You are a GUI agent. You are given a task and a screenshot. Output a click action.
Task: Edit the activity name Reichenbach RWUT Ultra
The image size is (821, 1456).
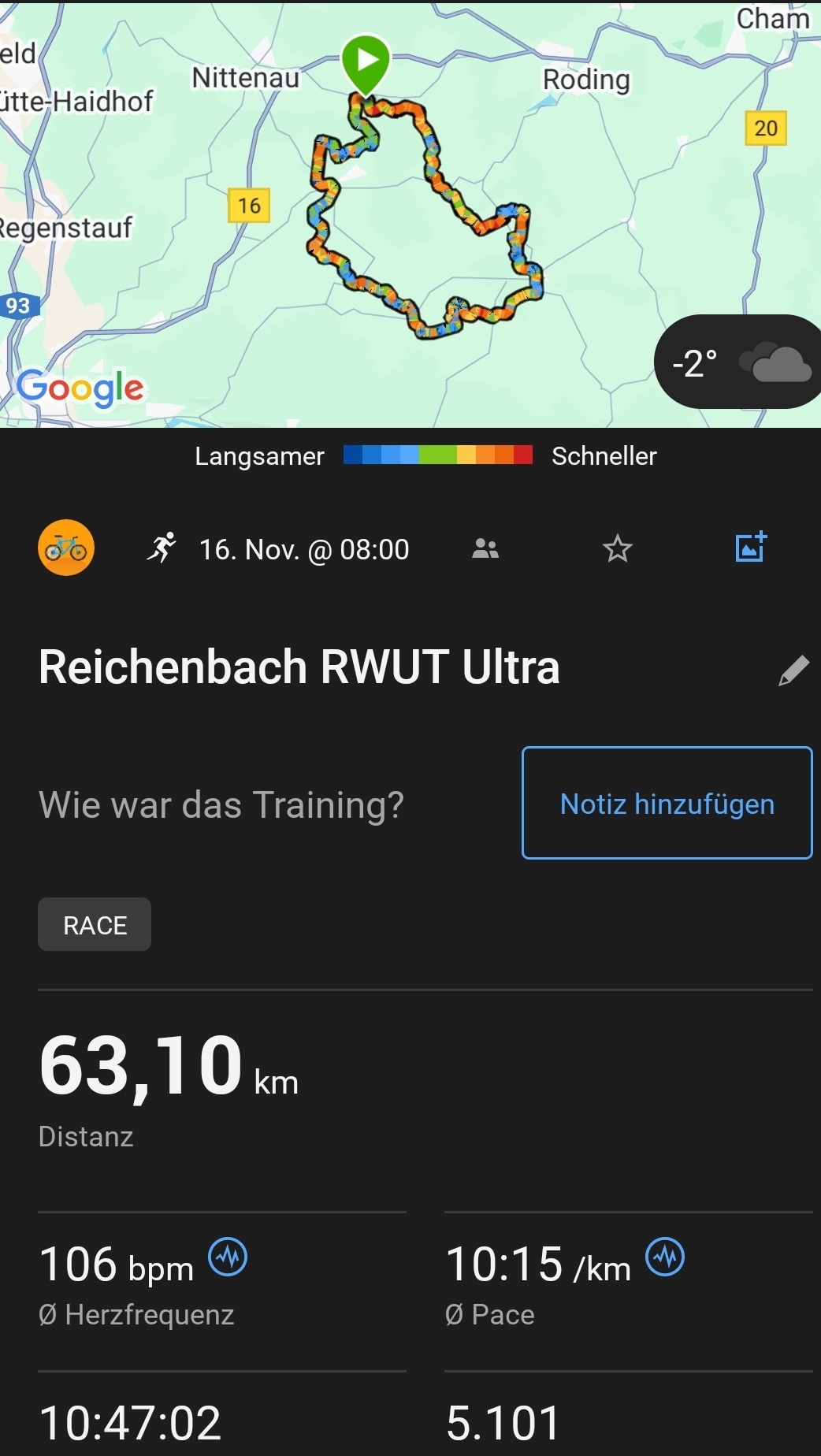pos(793,670)
